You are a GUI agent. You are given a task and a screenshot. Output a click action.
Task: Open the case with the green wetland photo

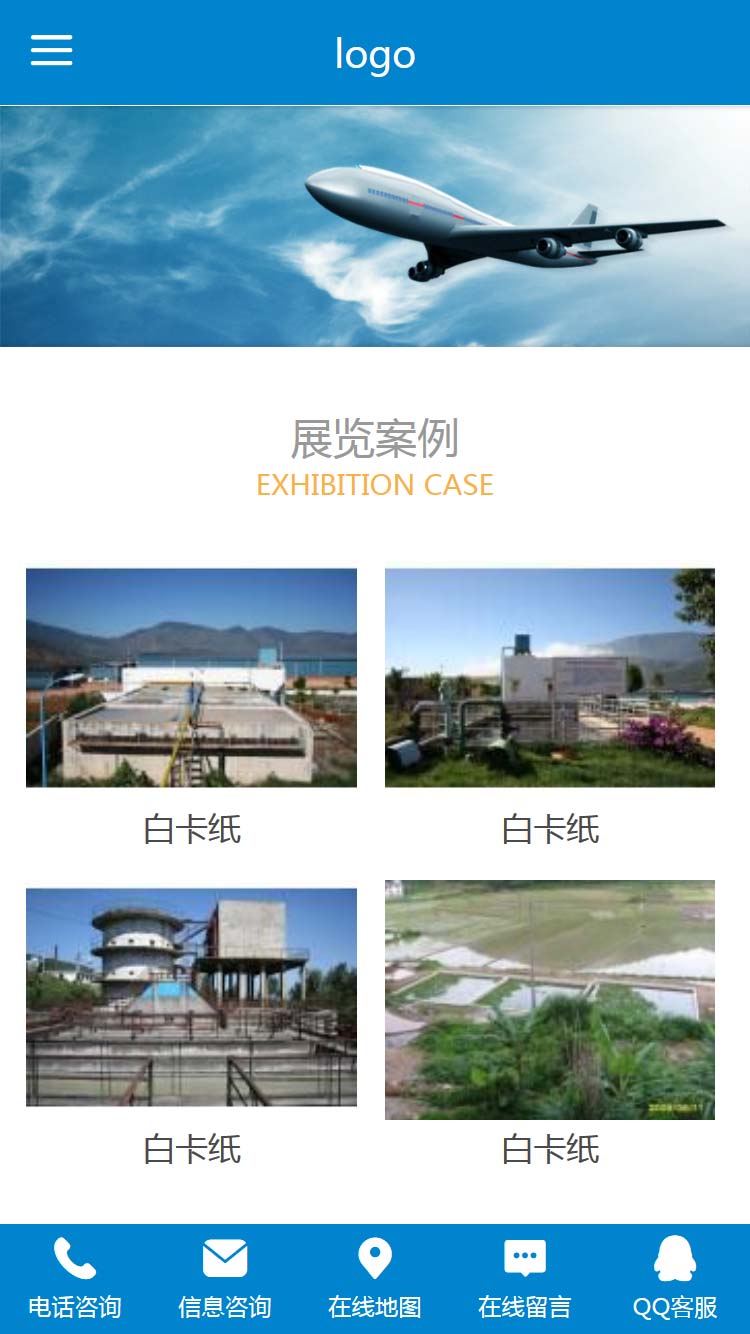[550, 999]
